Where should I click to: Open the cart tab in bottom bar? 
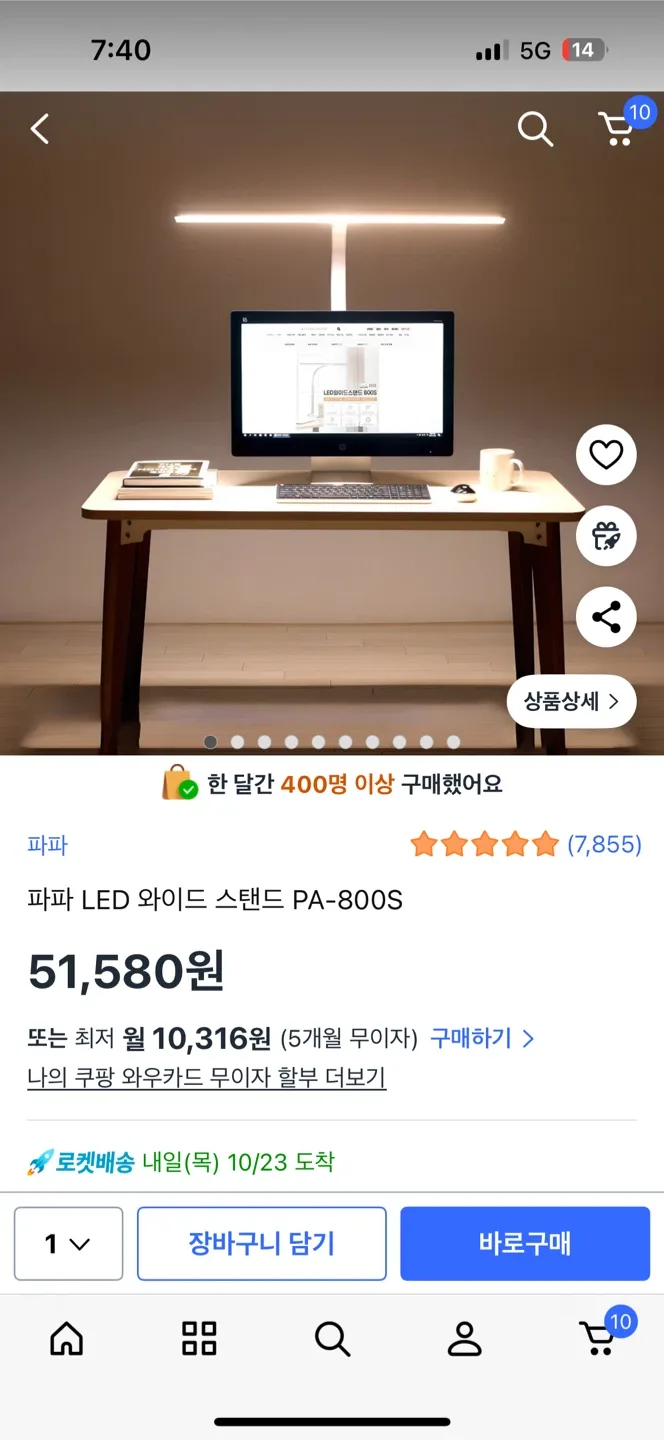pos(598,1338)
